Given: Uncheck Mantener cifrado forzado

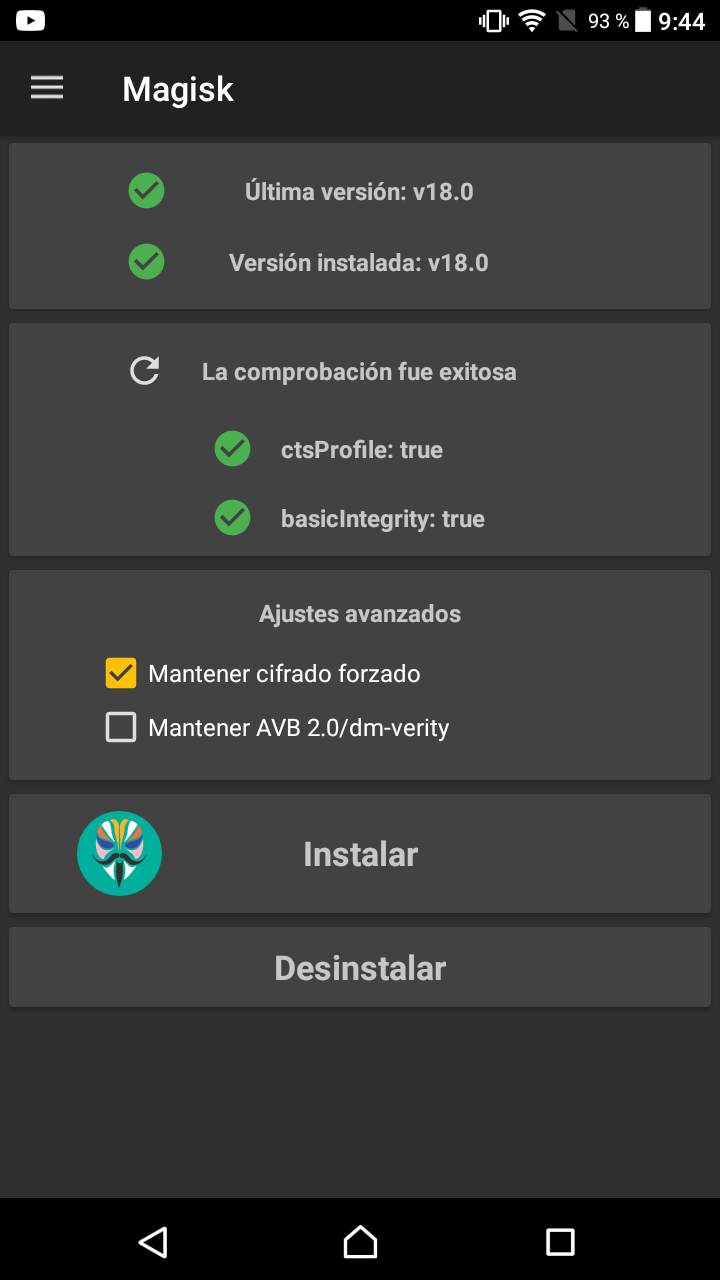Looking at the screenshot, I should pyautogui.click(x=121, y=673).
